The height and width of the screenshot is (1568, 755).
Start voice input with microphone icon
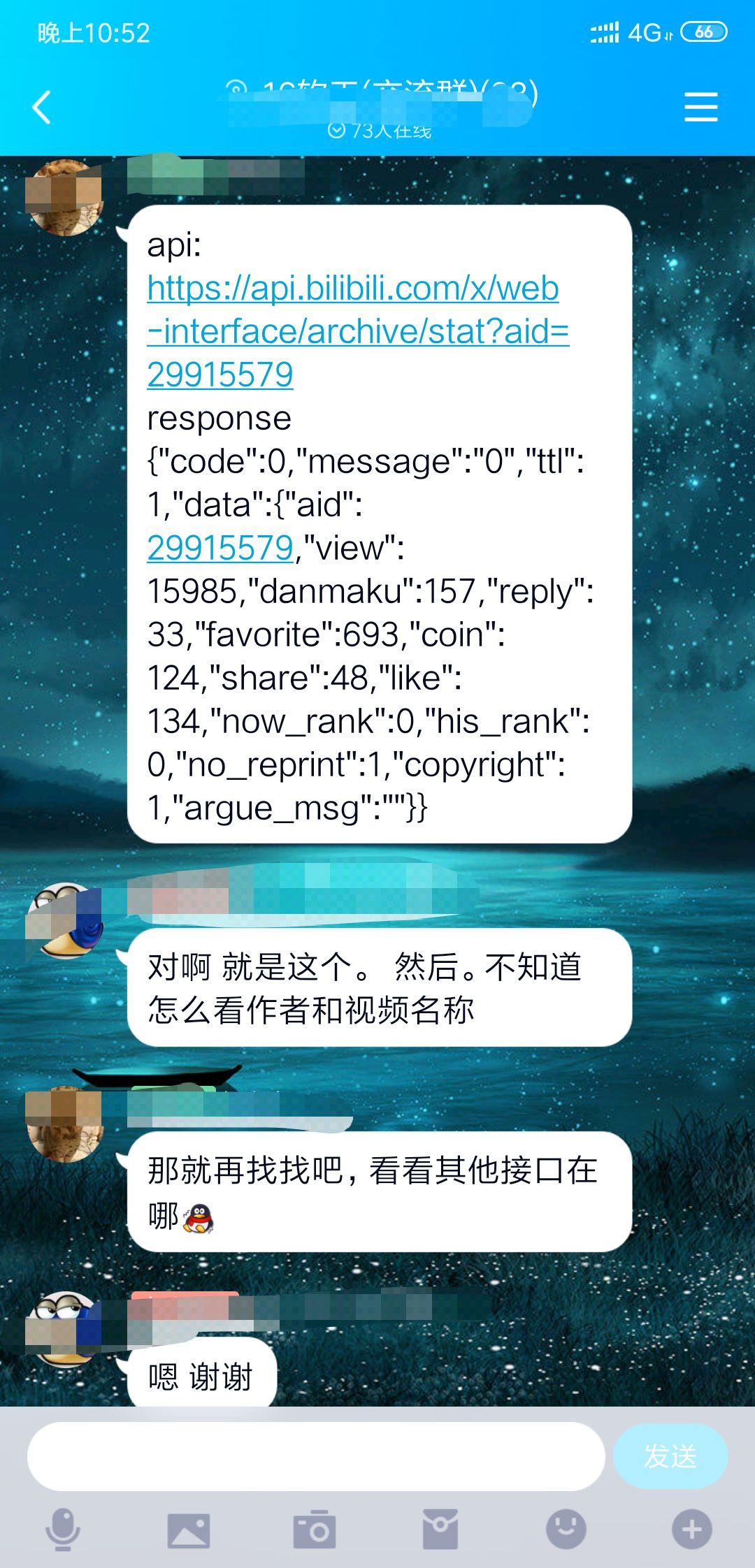click(x=63, y=1529)
